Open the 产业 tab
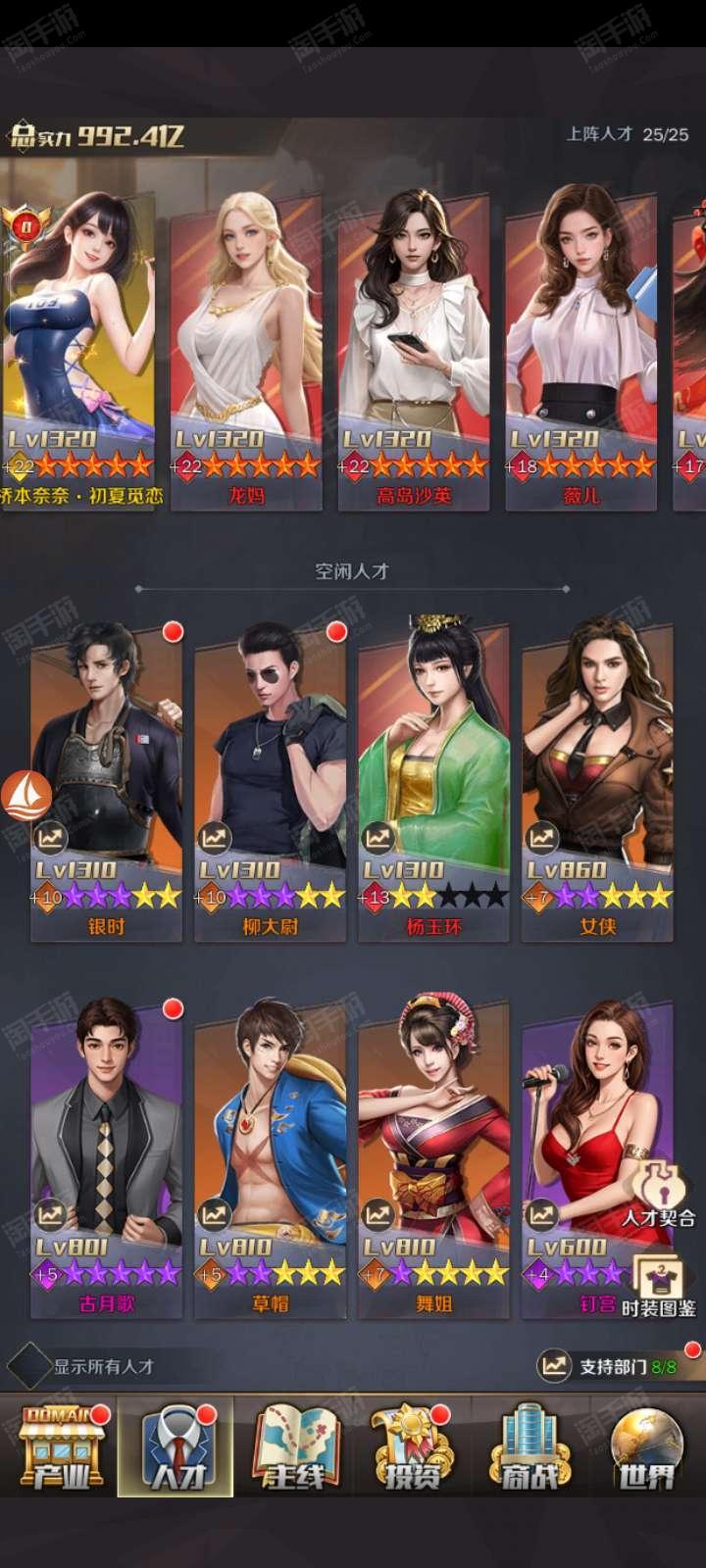Image resolution: width=706 pixels, height=1568 pixels. click(x=59, y=1446)
